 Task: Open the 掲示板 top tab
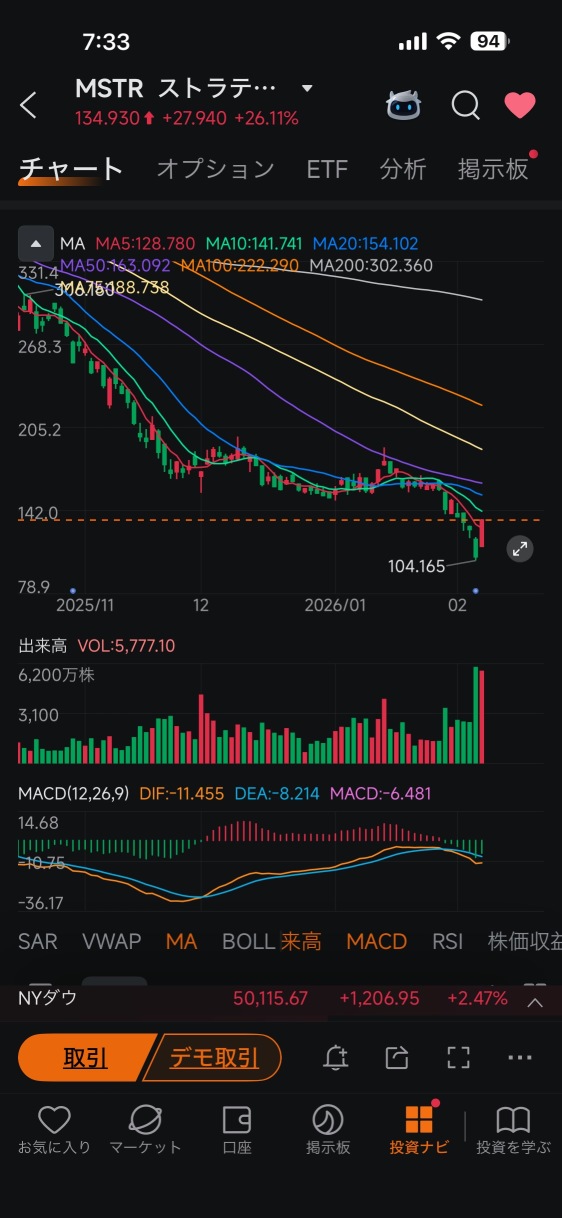point(493,169)
